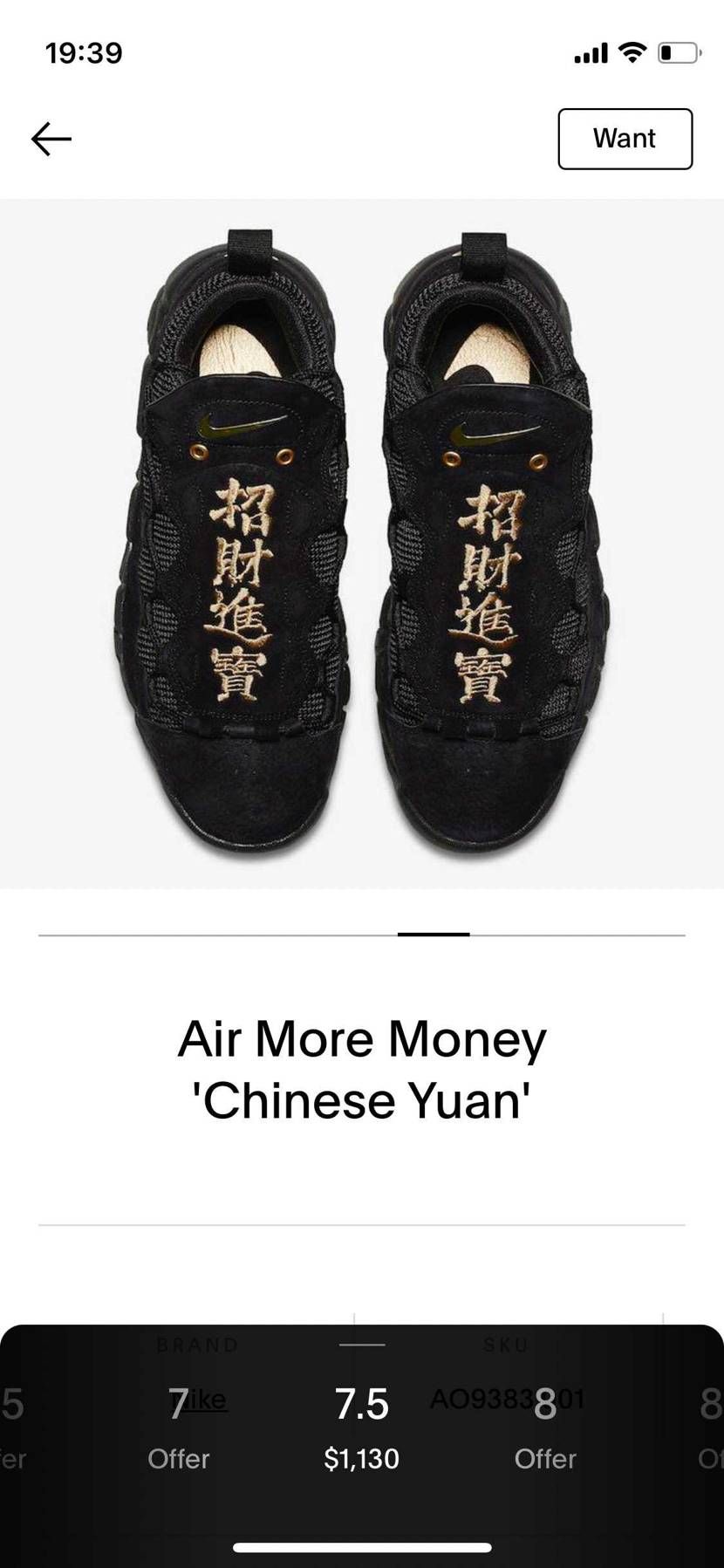Add the sneaker to Want list
This screenshot has width=724, height=1568.
pyautogui.click(x=625, y=139)
